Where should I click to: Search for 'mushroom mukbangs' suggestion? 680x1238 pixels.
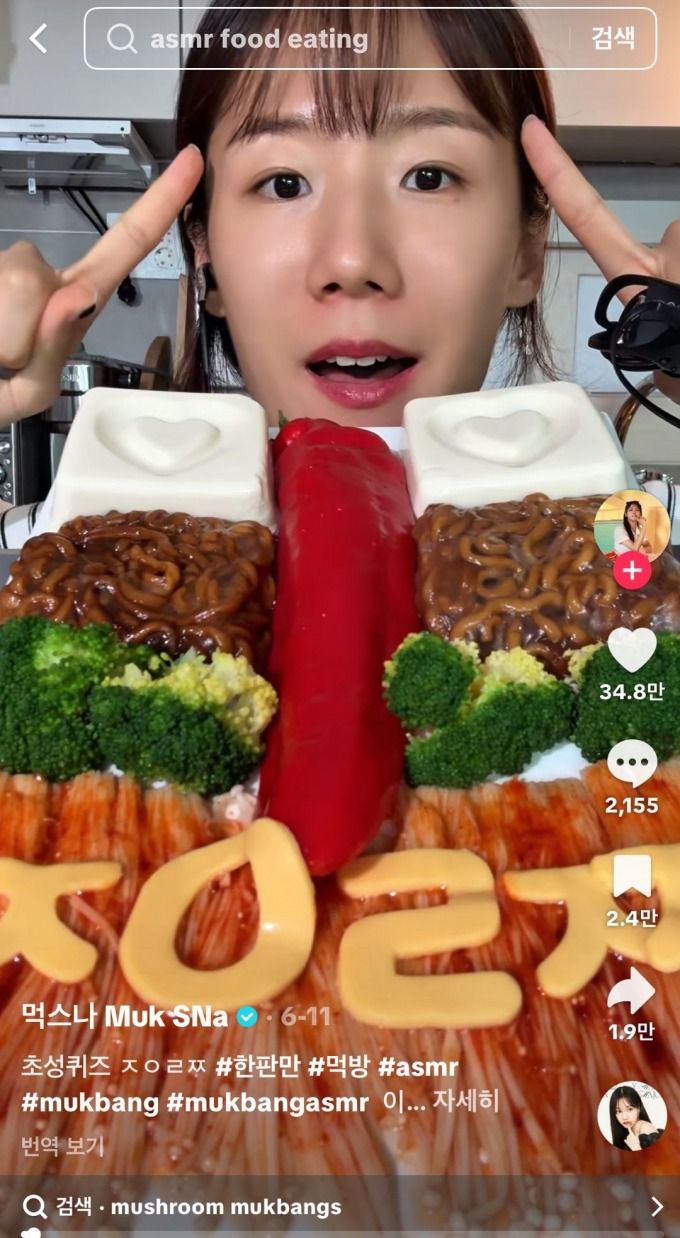point(226,1207)
